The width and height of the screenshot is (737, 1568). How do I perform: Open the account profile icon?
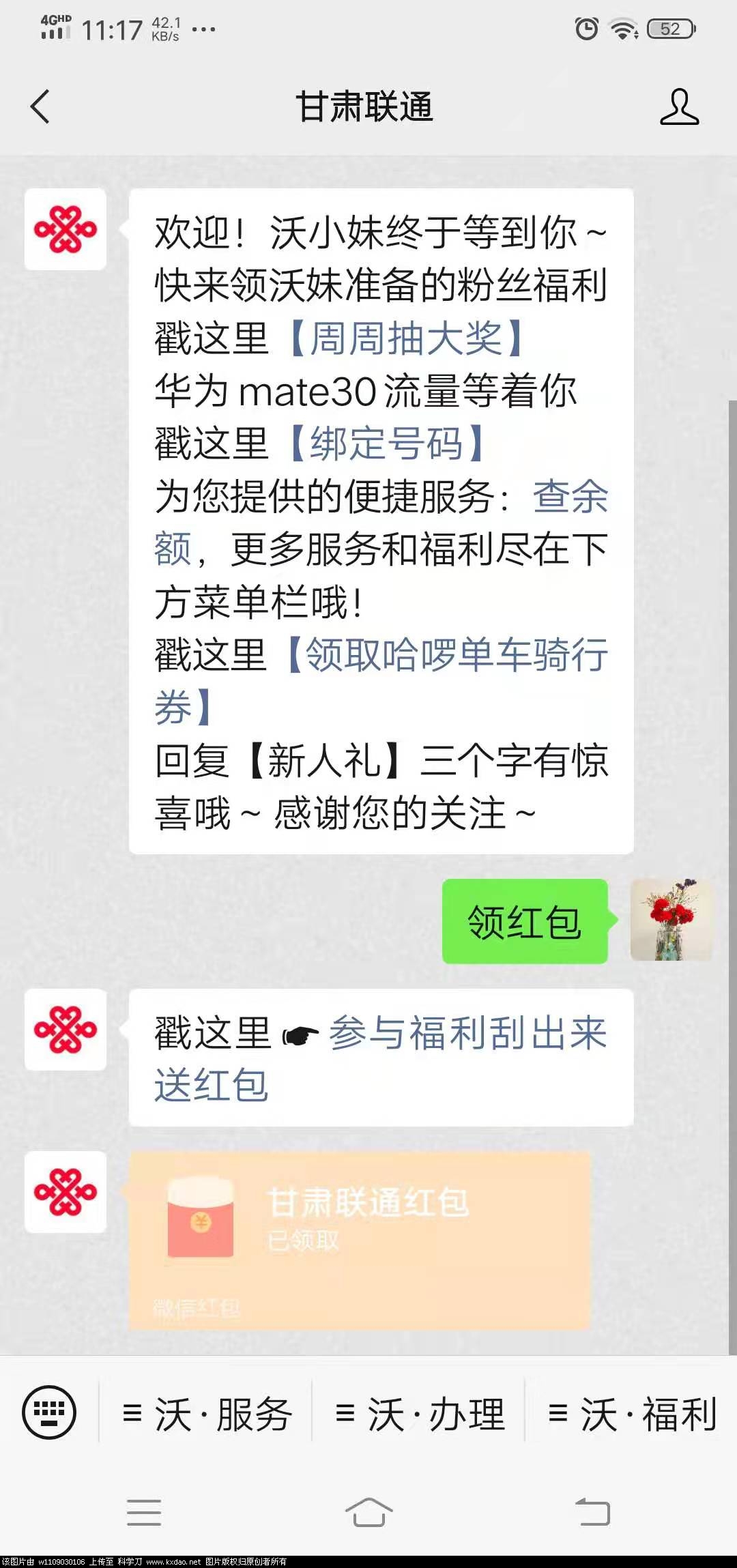pyautogui.click(x=679, y=107)
